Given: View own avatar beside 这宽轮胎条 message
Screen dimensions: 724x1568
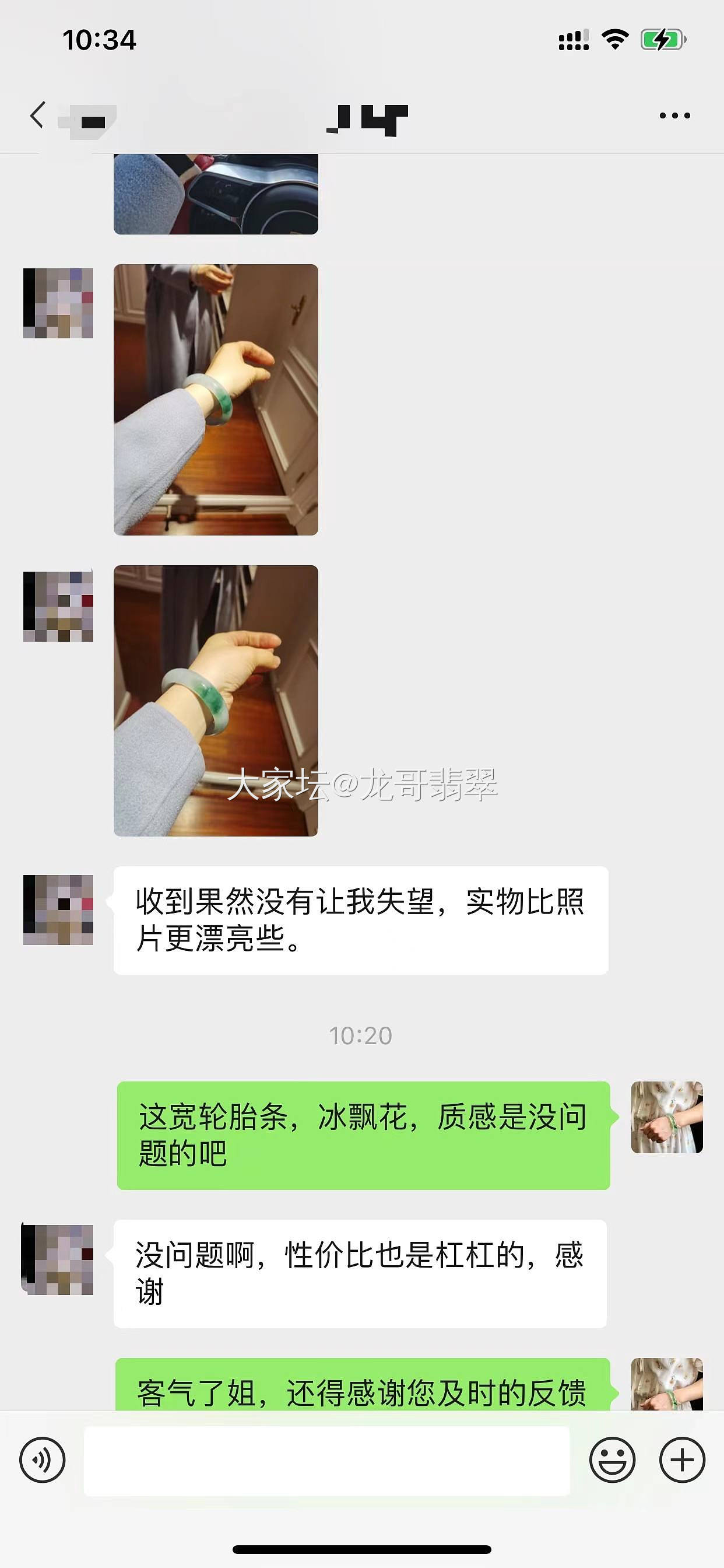Looking at the screenshot, I should [x=667, y=1117].
